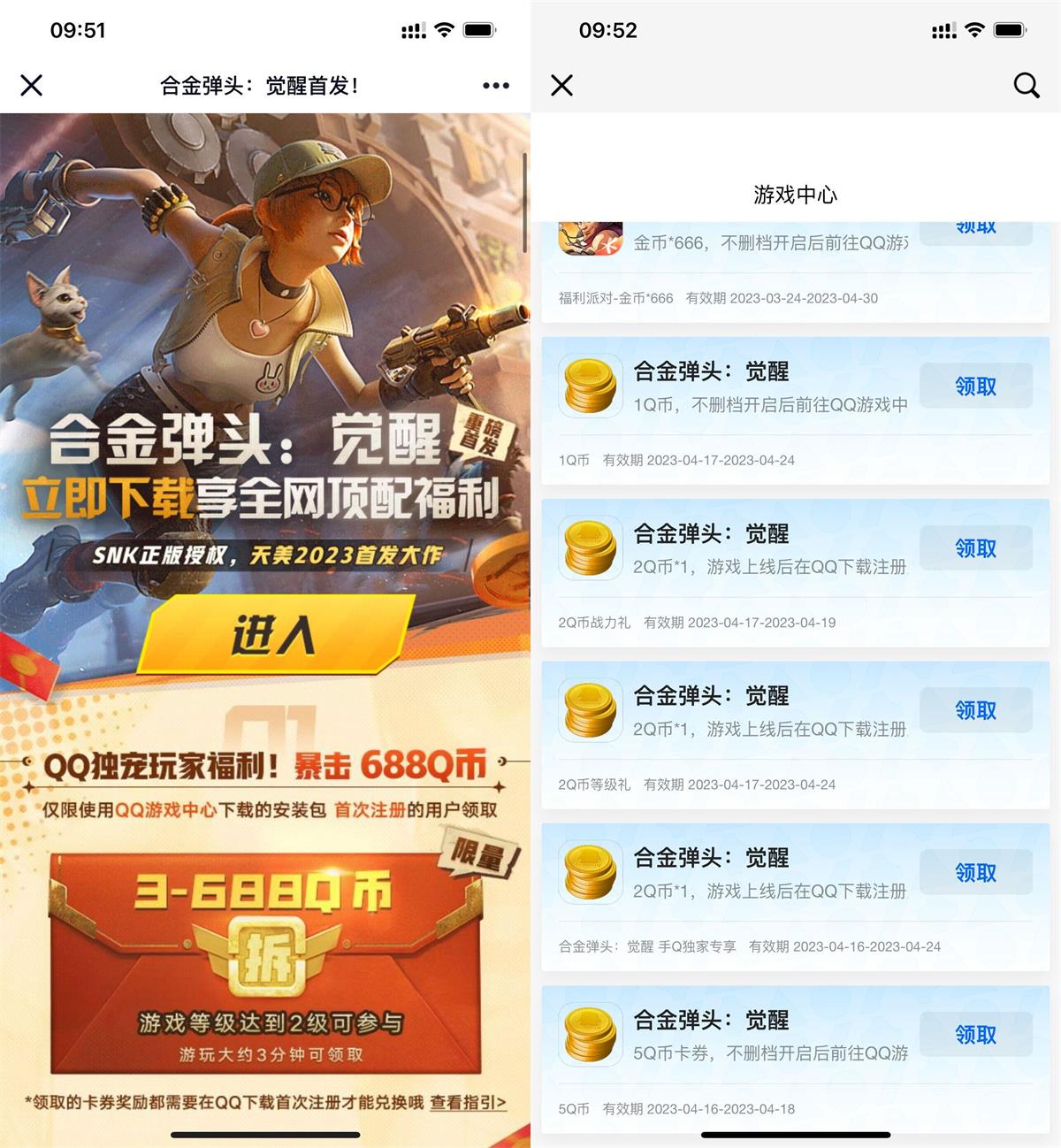This screenshot has height=1148, width=1061.
Task: Close the 合金弹头：觉醒首发 page
Action: (x=32, y=85)
